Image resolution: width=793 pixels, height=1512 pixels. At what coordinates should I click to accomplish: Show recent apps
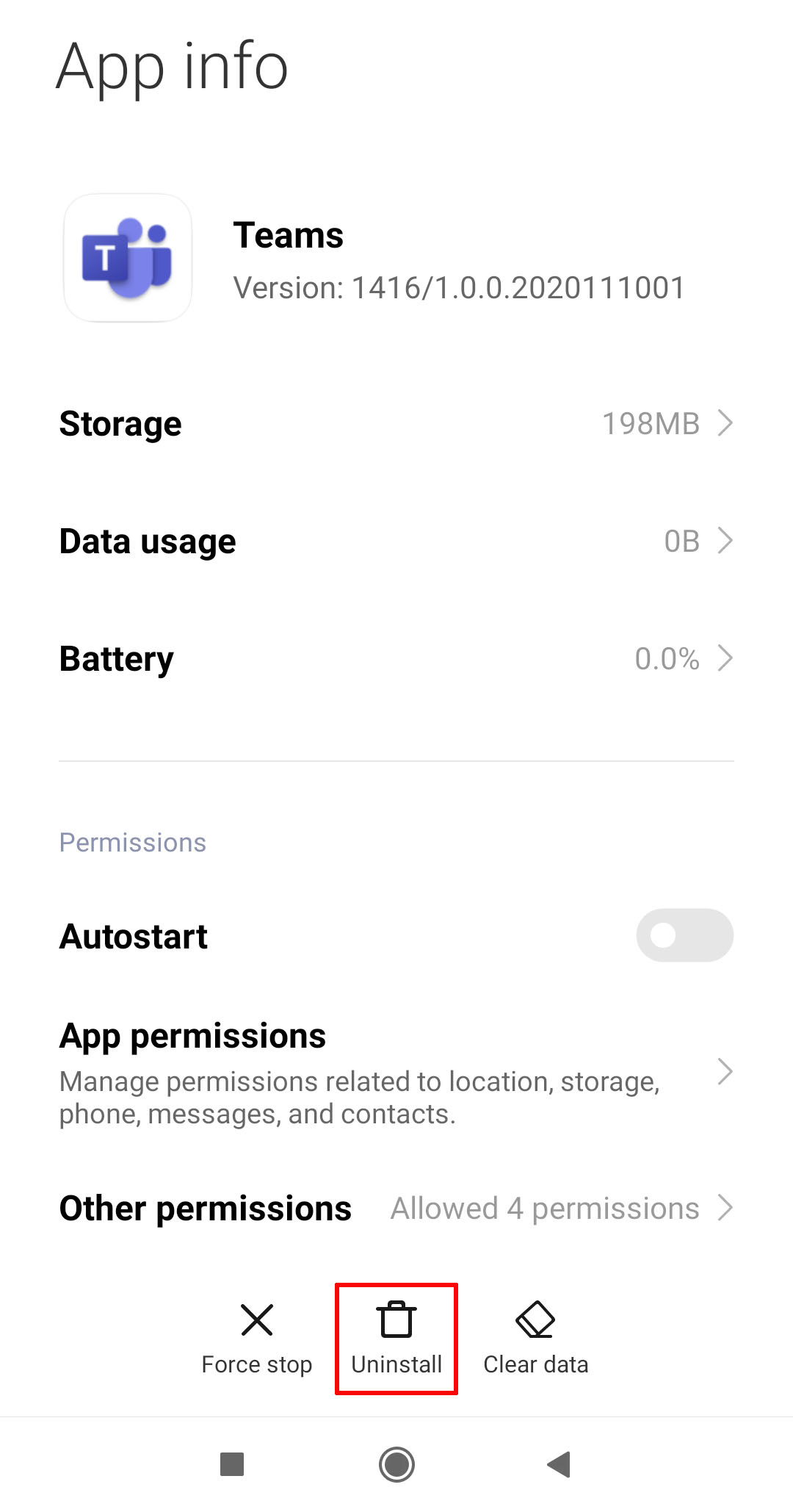point(232,1464)
